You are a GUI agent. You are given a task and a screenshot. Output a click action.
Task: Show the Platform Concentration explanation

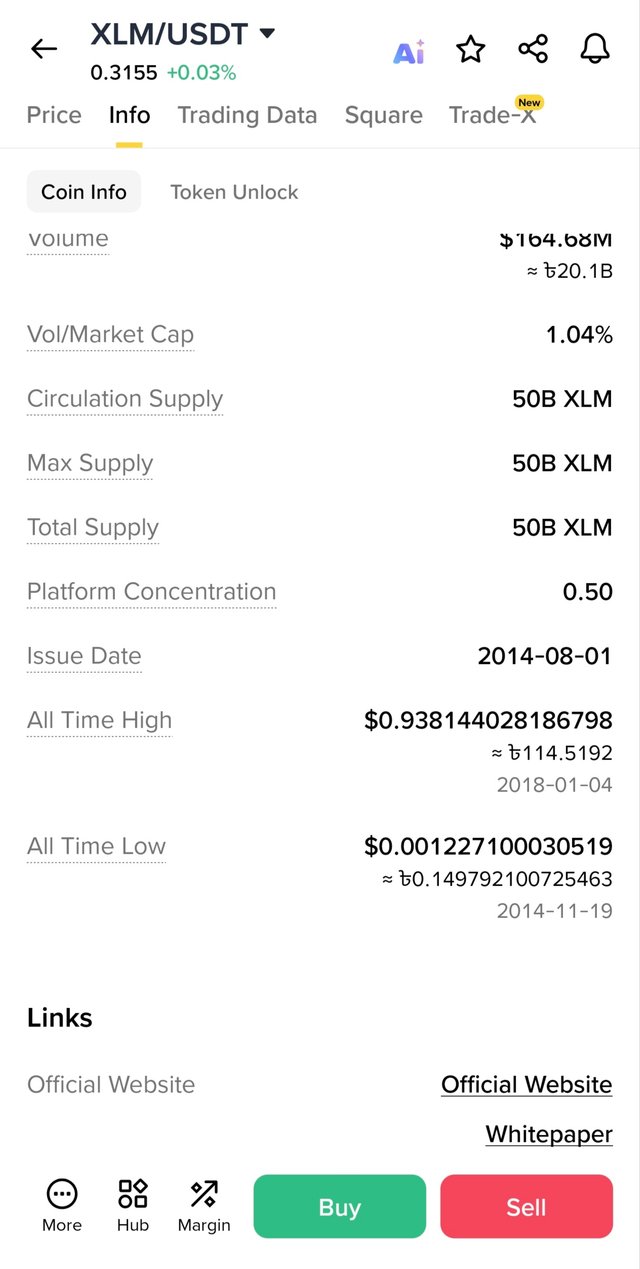(x=151, y=592)
